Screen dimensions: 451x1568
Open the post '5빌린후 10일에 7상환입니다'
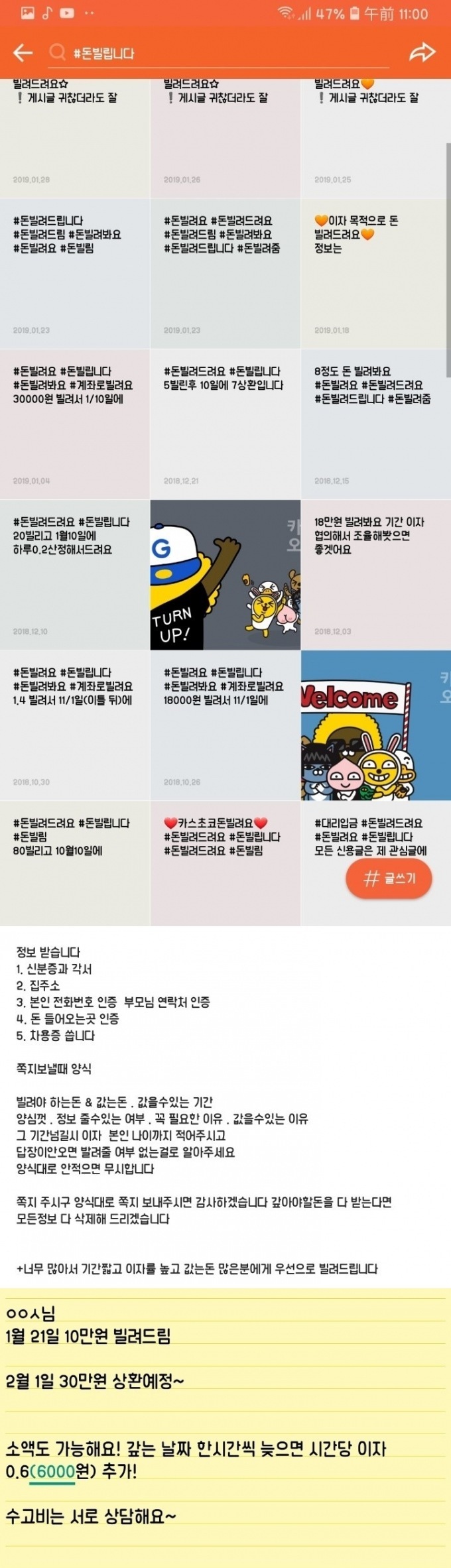225,424
